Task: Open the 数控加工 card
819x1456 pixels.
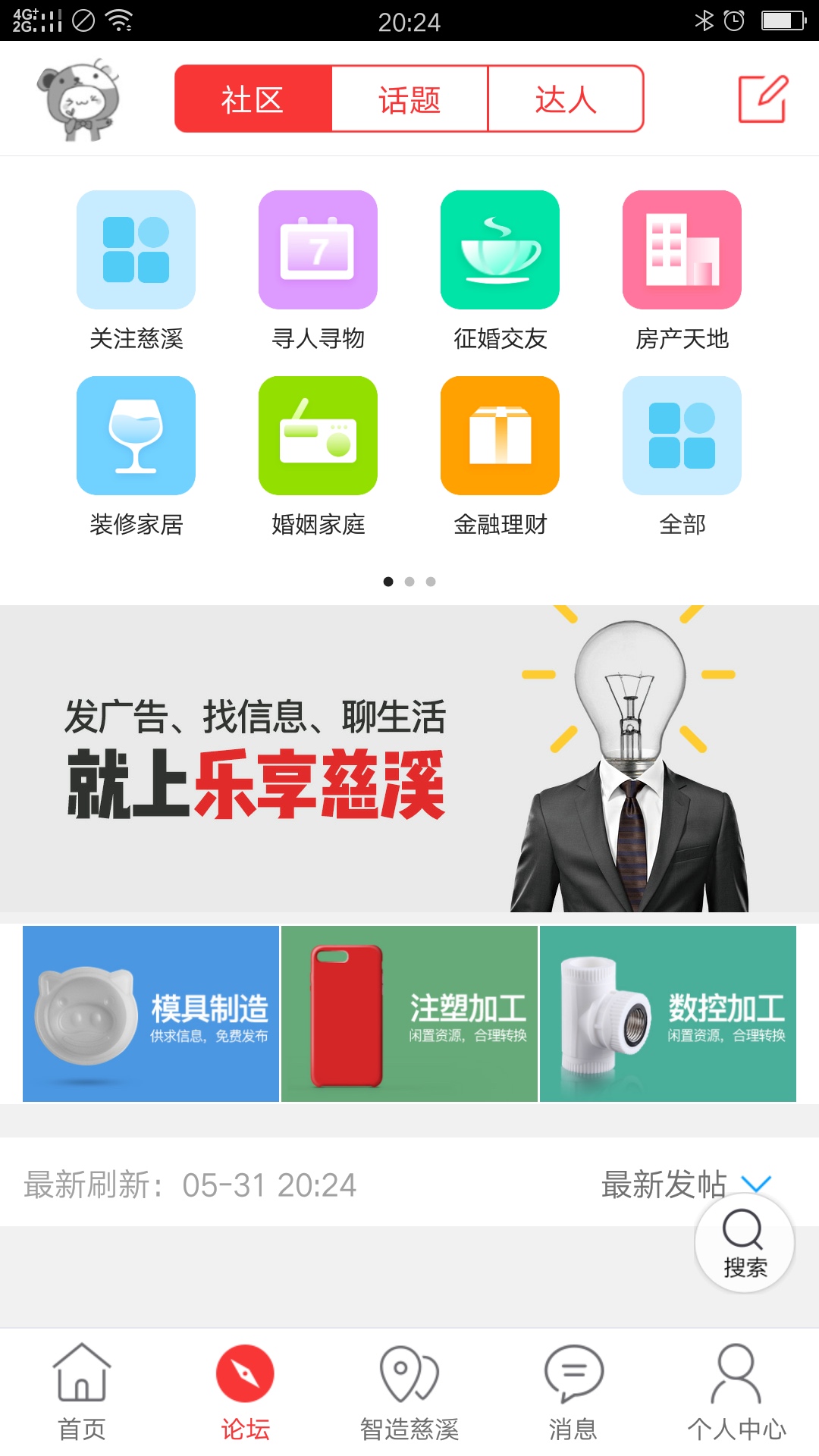Action: click(x=668, y=1014)
